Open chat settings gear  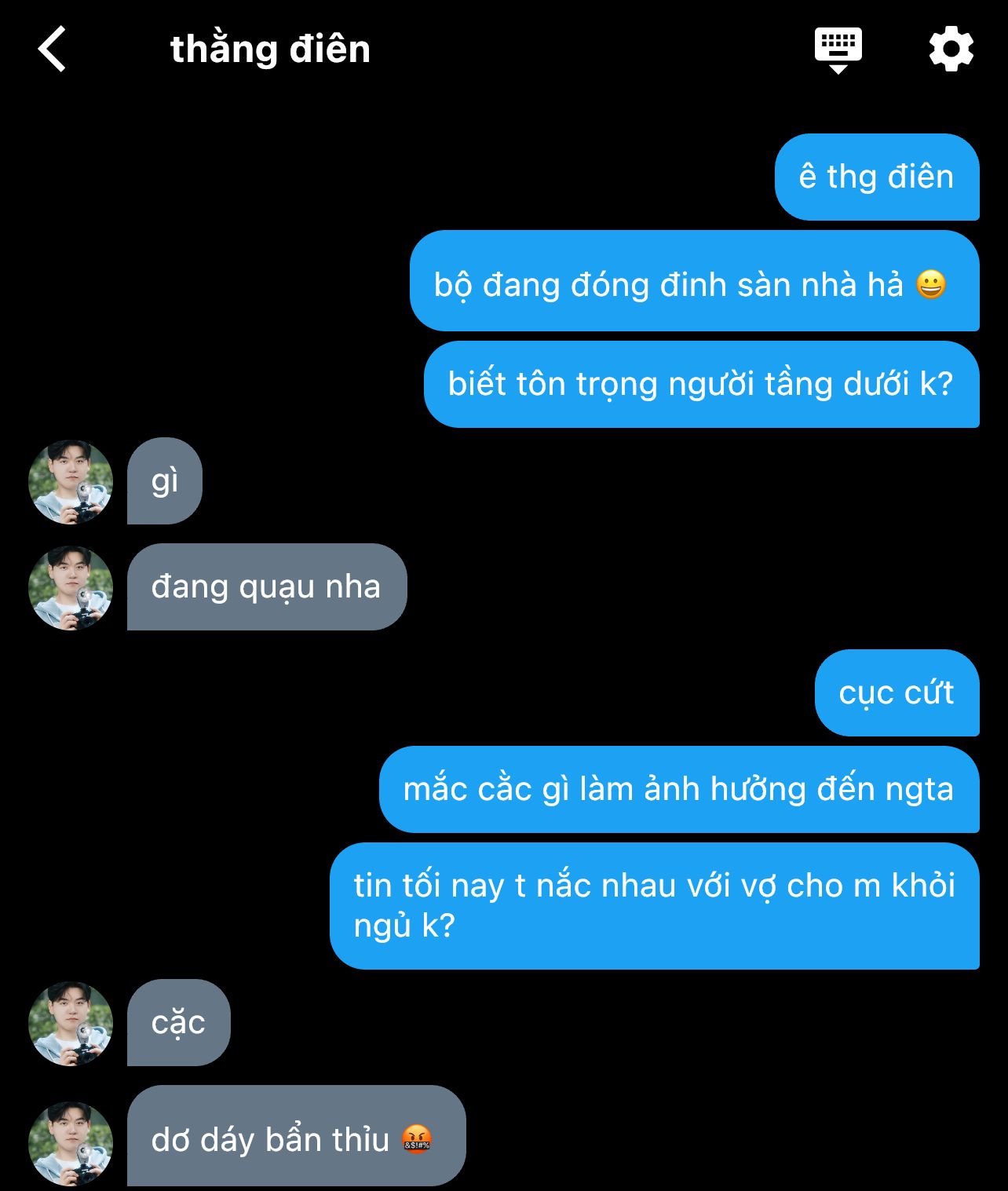pyautogui.click(x=951, y=49)
